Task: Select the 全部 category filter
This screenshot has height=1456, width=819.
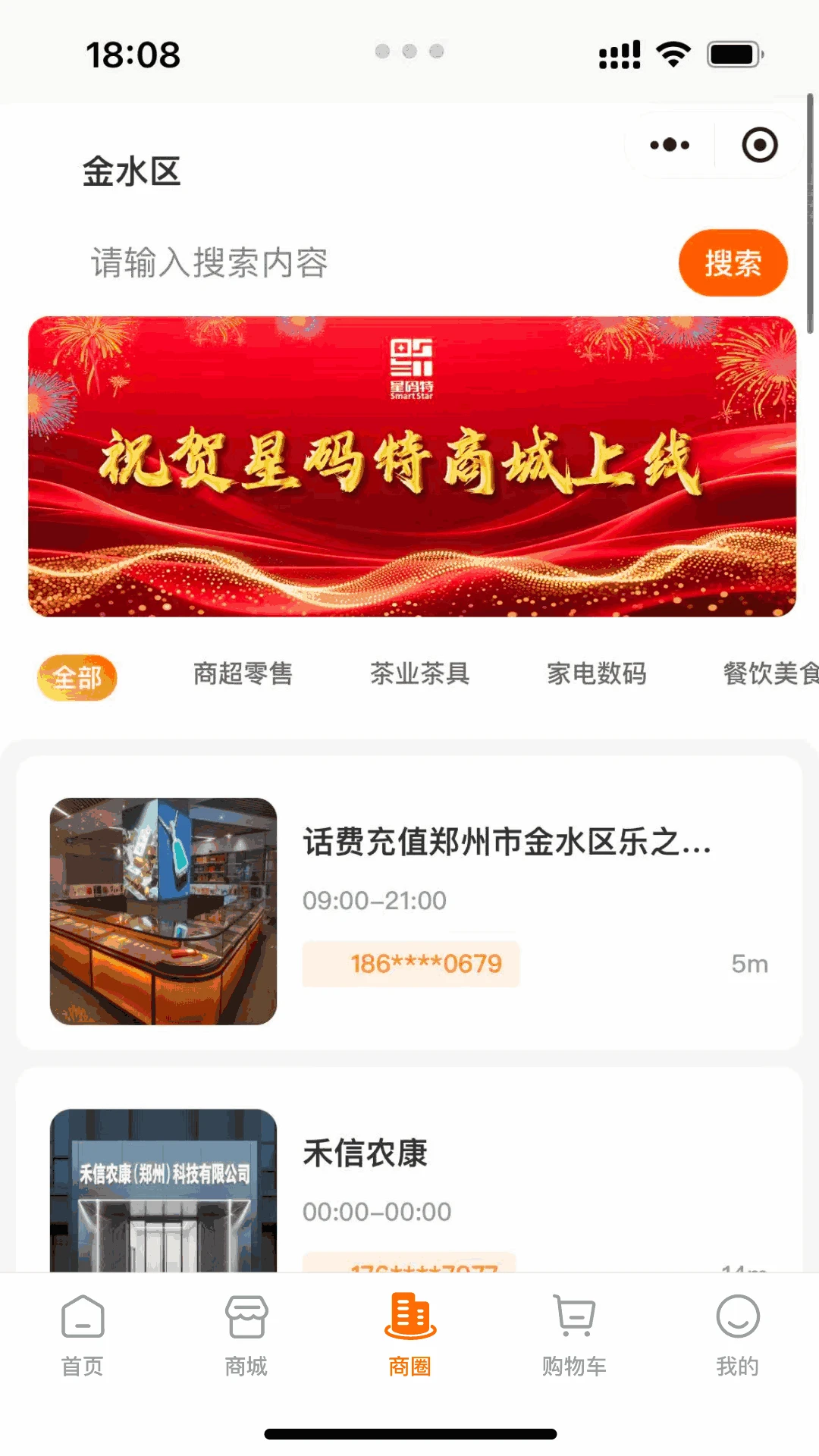Action: [x=77, y=677]
